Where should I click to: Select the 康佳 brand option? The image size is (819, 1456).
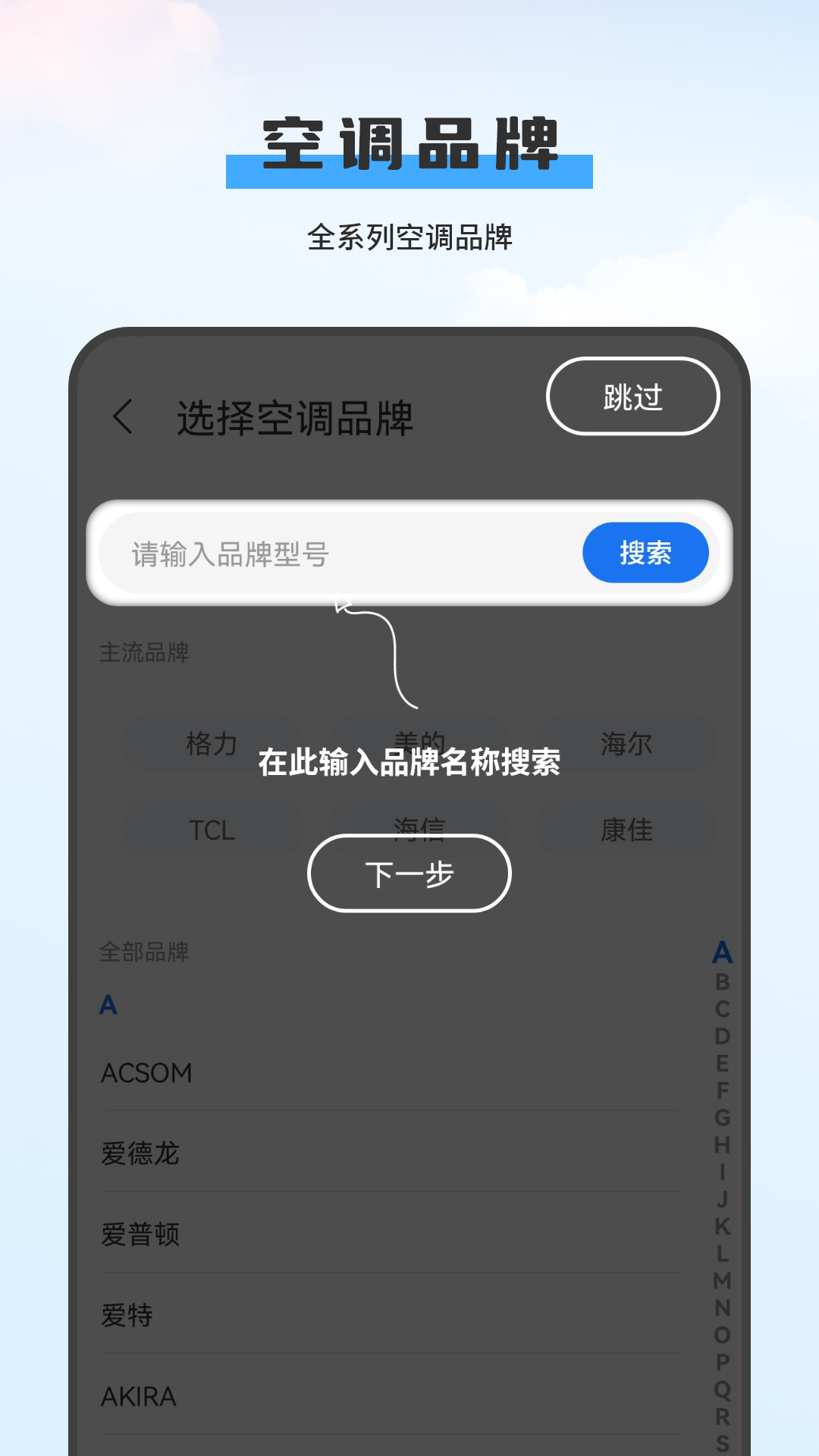625,830
